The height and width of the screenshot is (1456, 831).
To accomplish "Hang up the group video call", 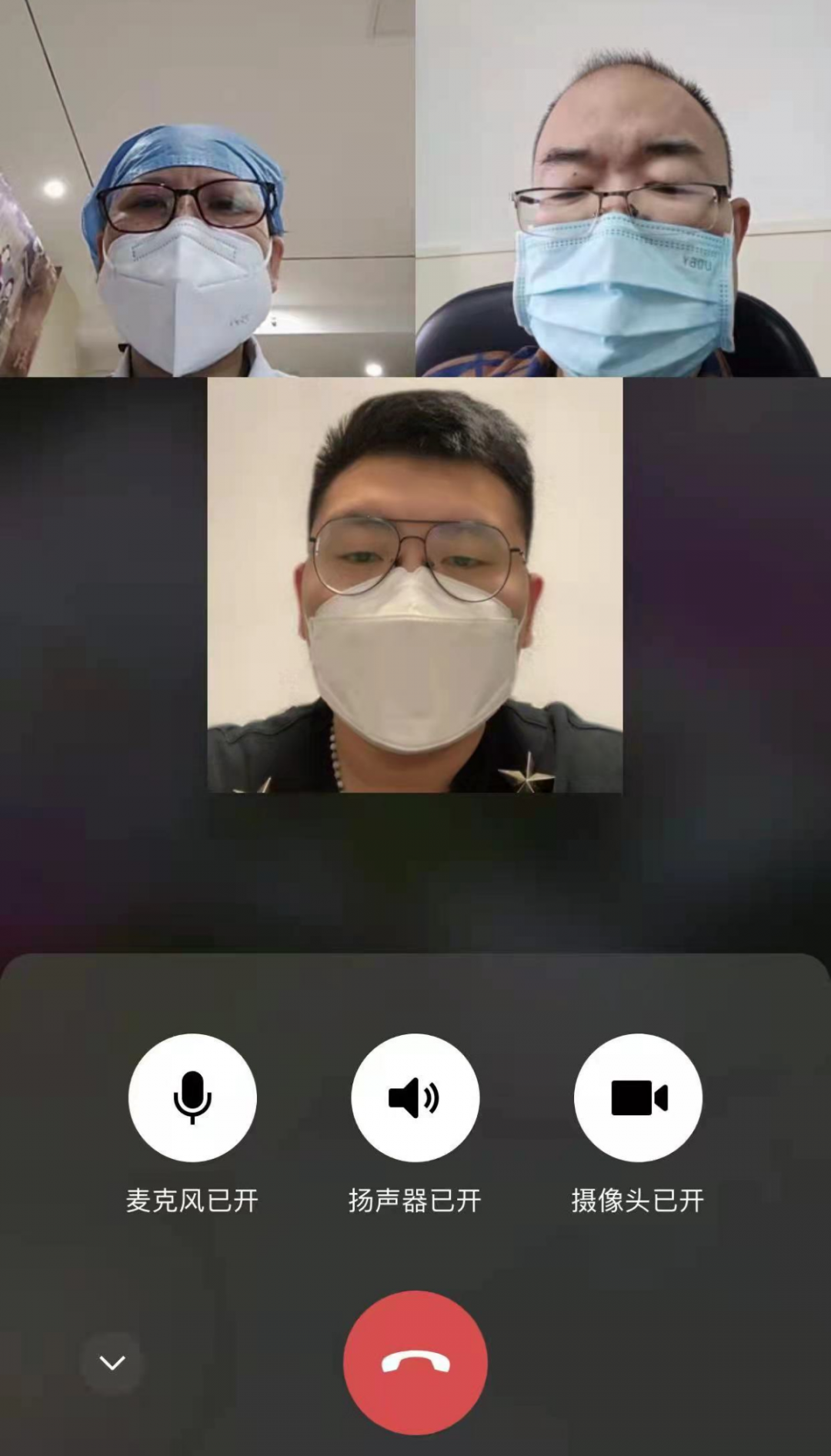I will pyautogui.click(x=415, y=1362).
